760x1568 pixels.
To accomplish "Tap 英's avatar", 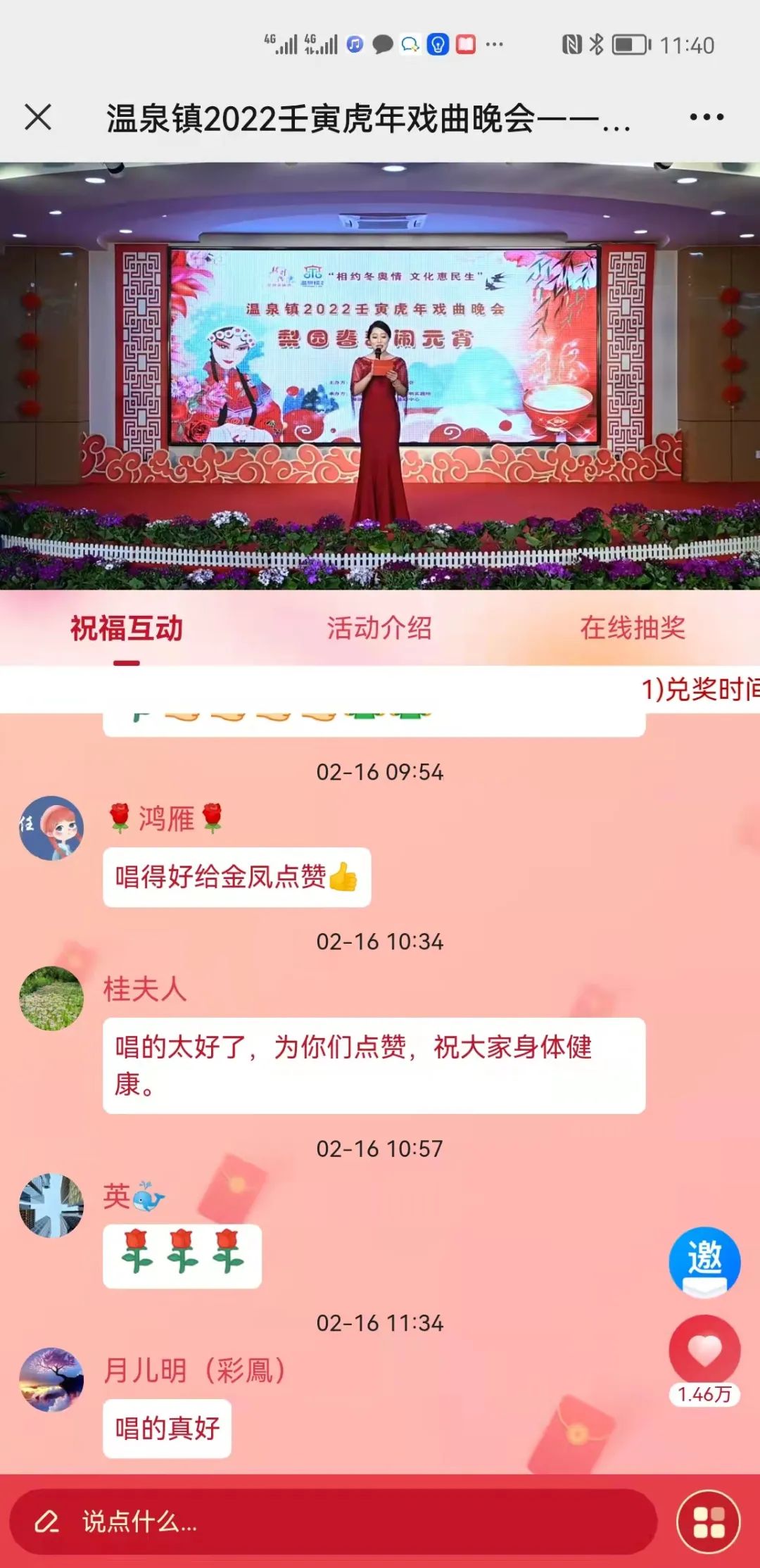I will pos(51,1205).
